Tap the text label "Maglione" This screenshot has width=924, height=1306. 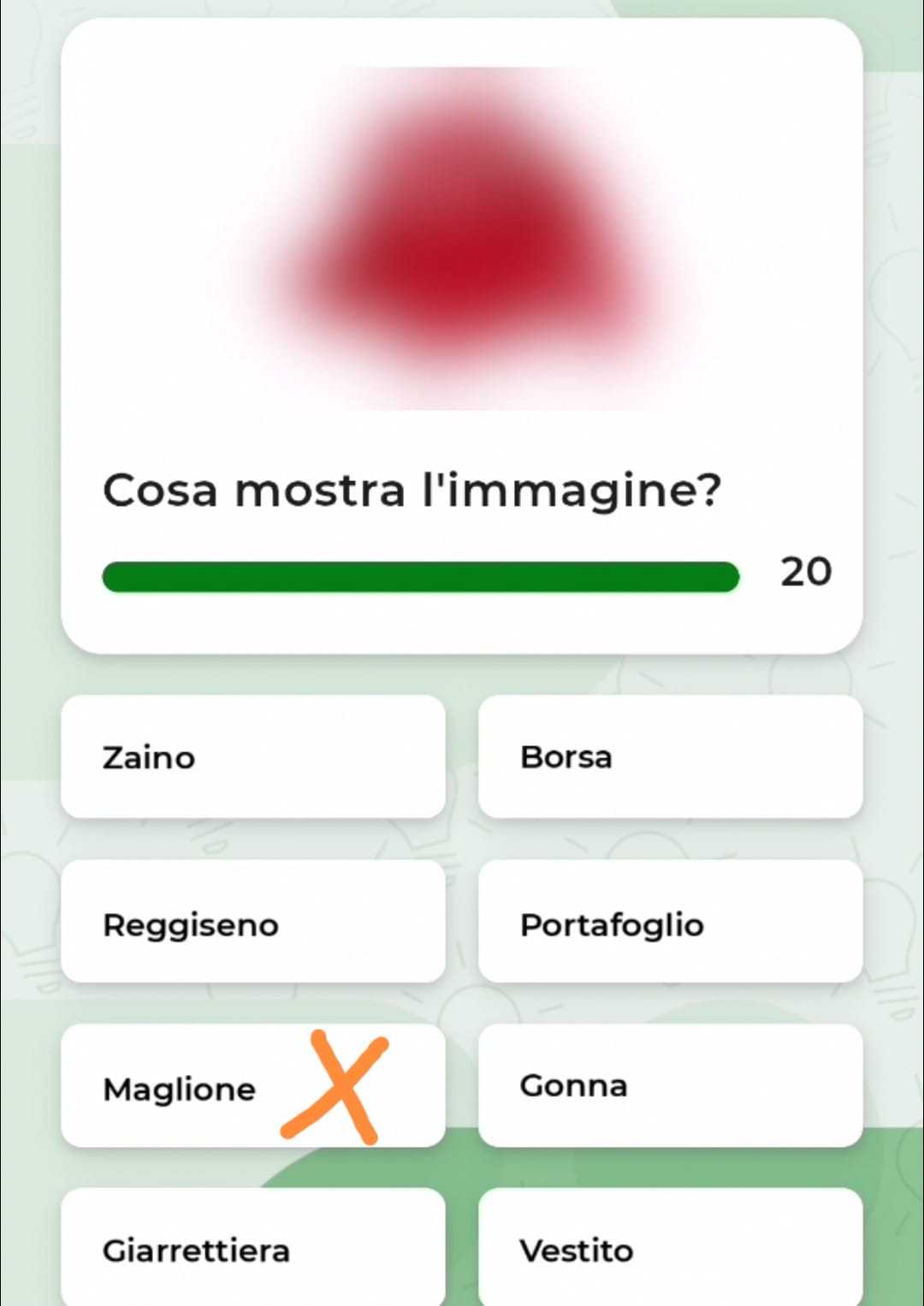coord(179,1089)
